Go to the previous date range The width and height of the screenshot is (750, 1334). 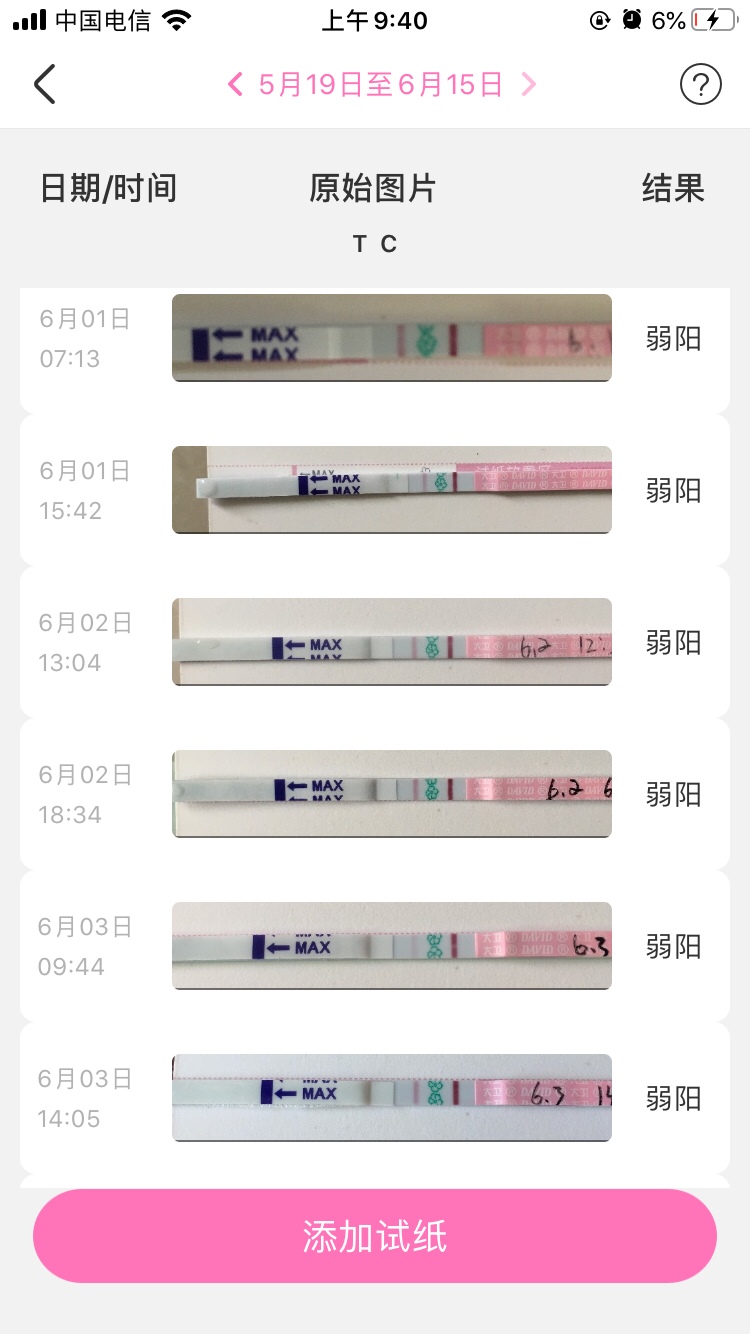236,85
